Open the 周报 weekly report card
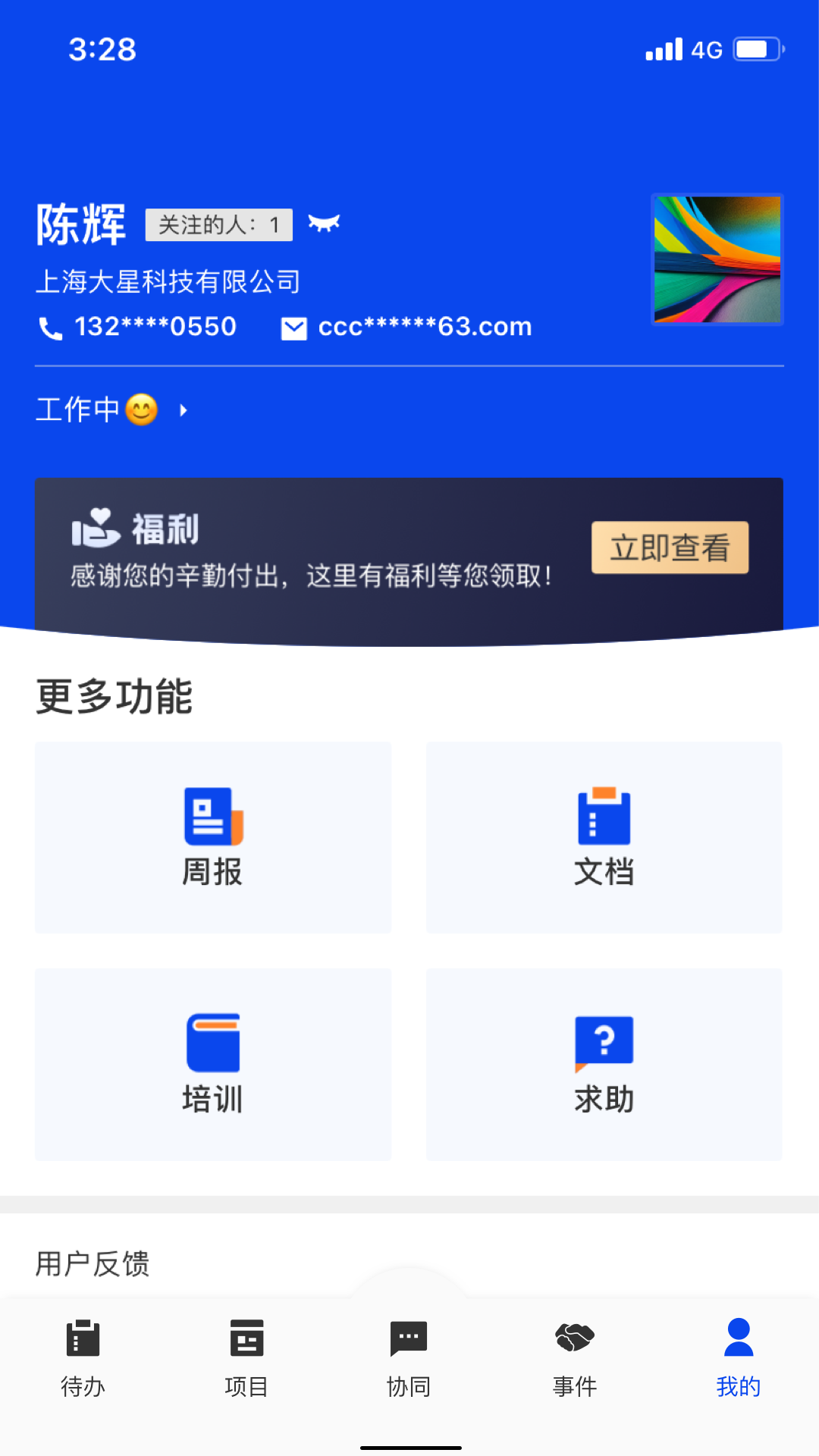Screen dimensions: 819x1456 213,837
